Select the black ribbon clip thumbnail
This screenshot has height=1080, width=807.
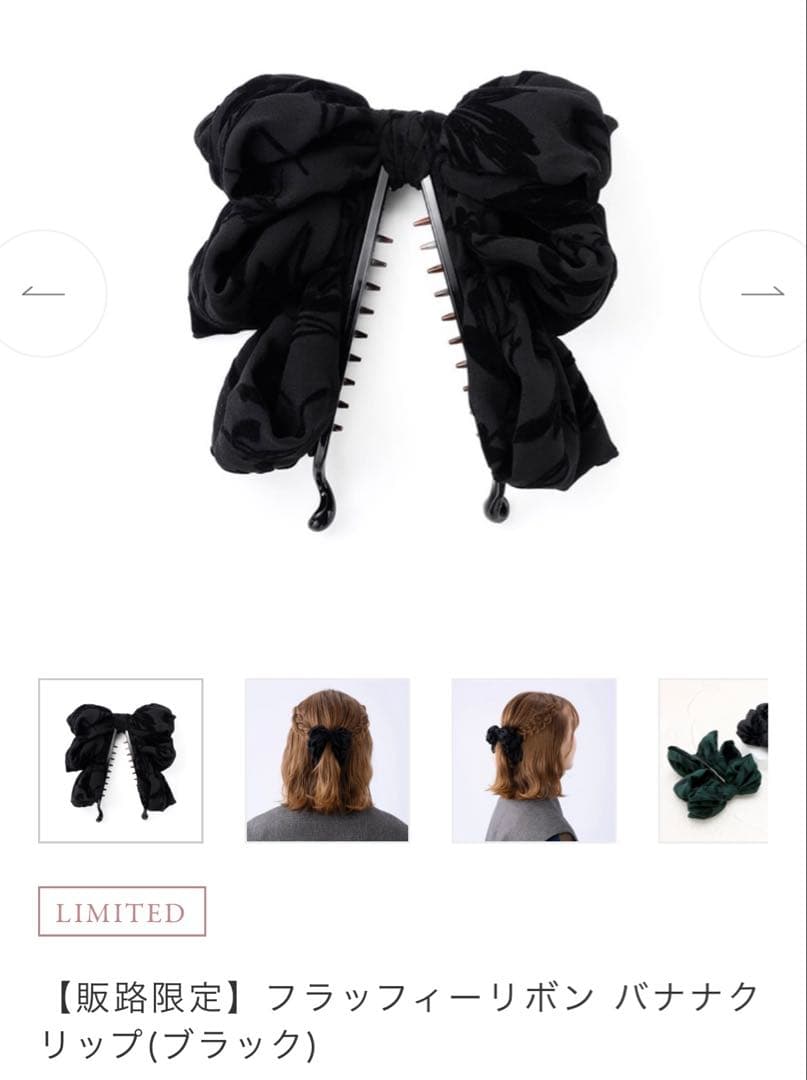[121, 760]
